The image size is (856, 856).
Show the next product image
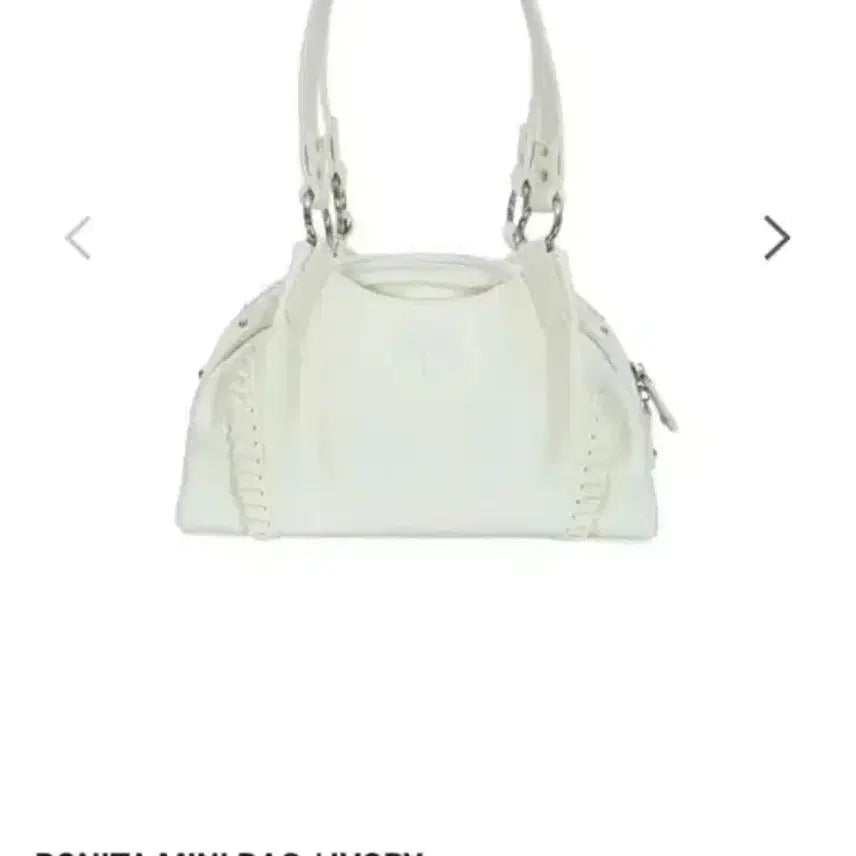[777, 238]
